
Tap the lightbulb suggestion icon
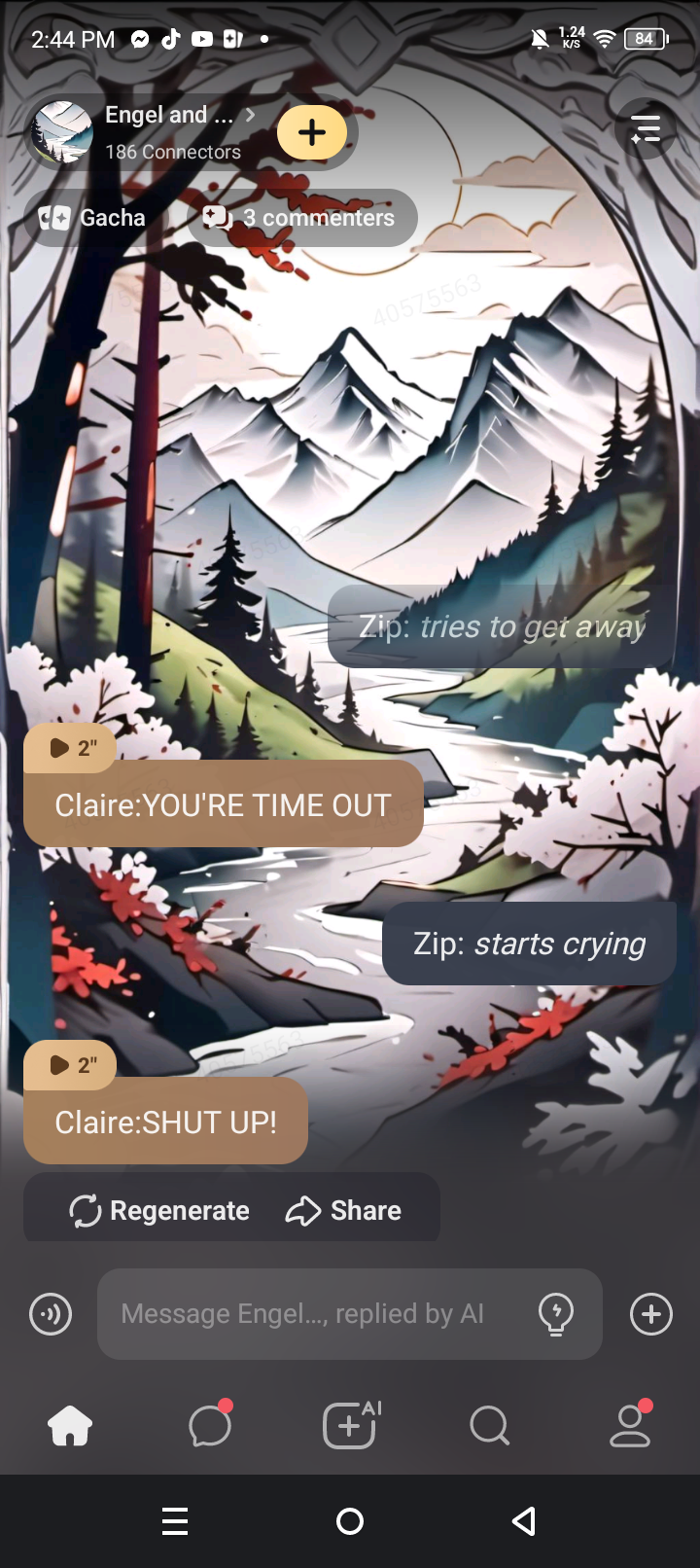point(556,1314)
